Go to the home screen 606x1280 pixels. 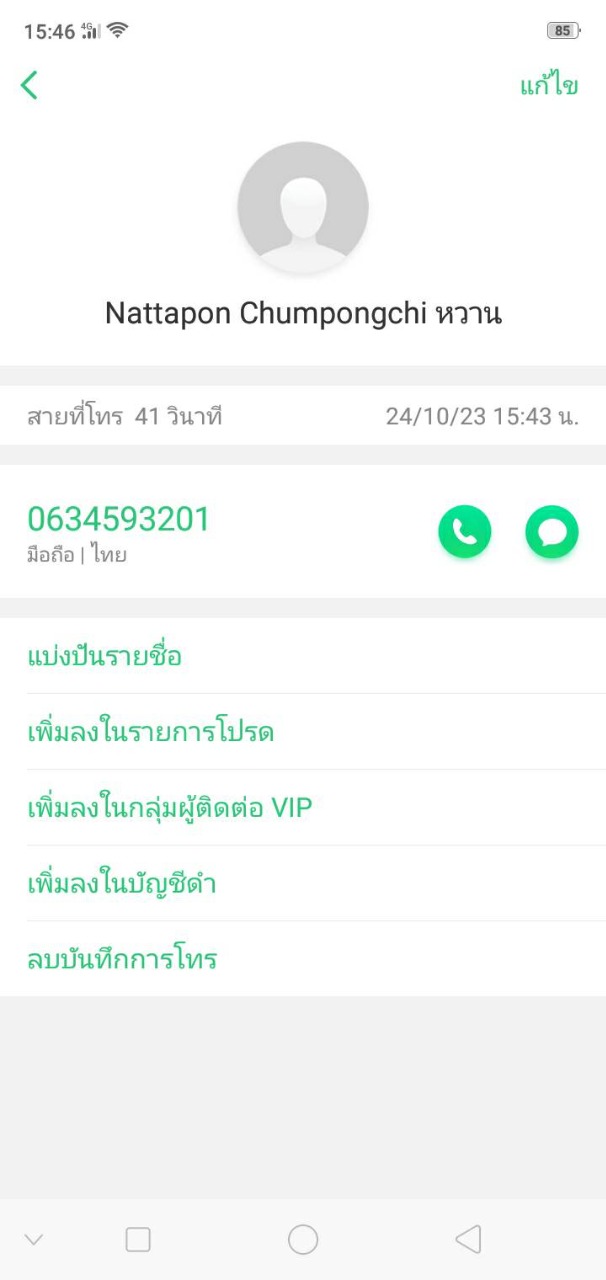303,1240
